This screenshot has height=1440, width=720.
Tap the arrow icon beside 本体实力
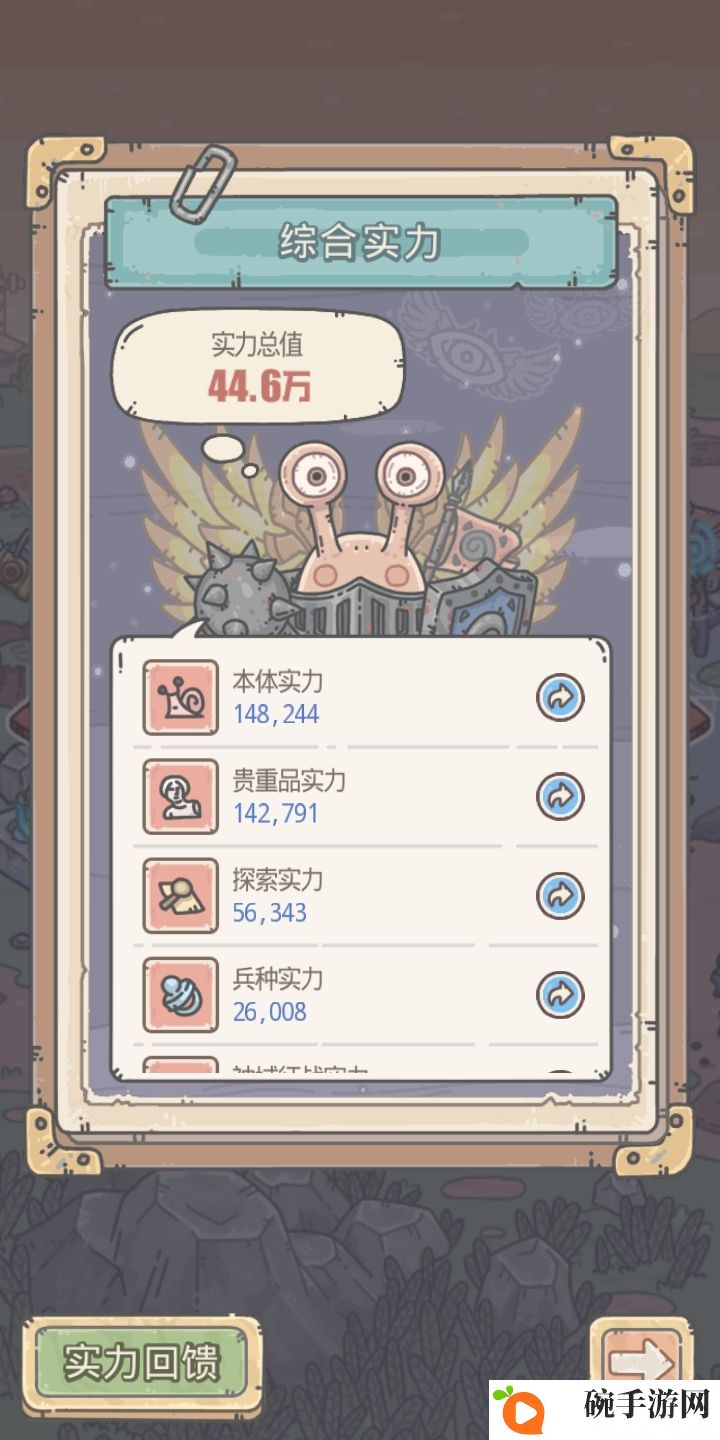(560, 697)
